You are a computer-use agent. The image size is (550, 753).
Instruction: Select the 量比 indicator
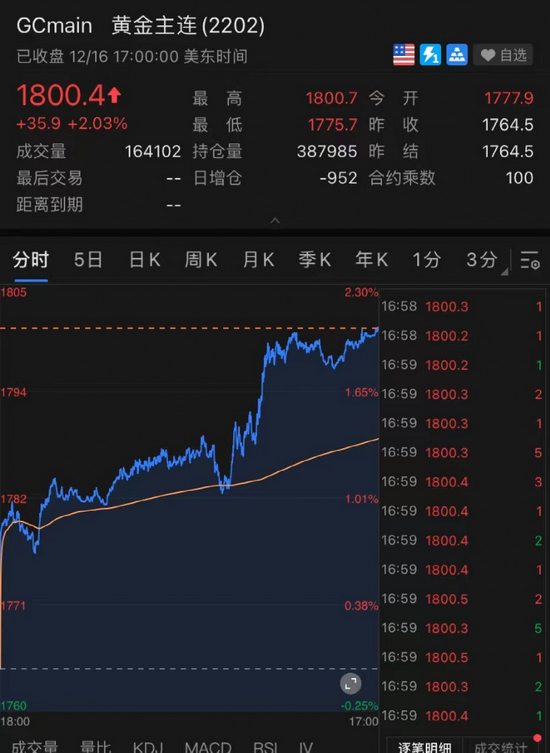(96, 747)
